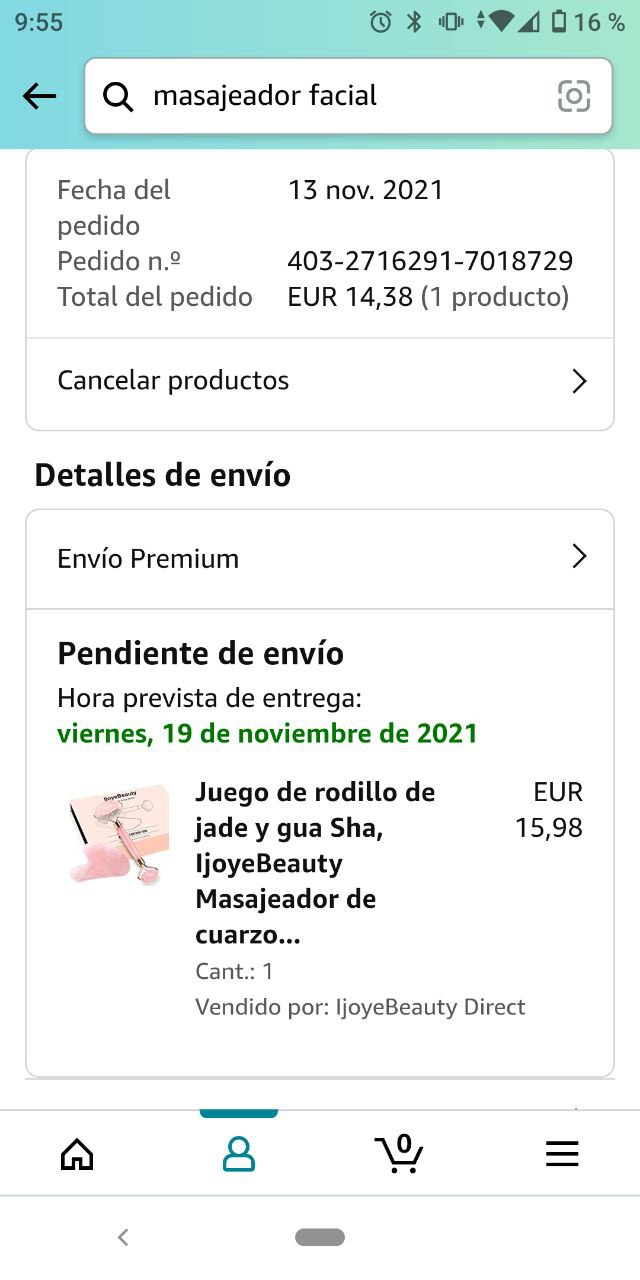The height and width of the screenshot is (1280, 640).
Task: Open the hamburger menu tab
Action: (x=562, y=1155)
